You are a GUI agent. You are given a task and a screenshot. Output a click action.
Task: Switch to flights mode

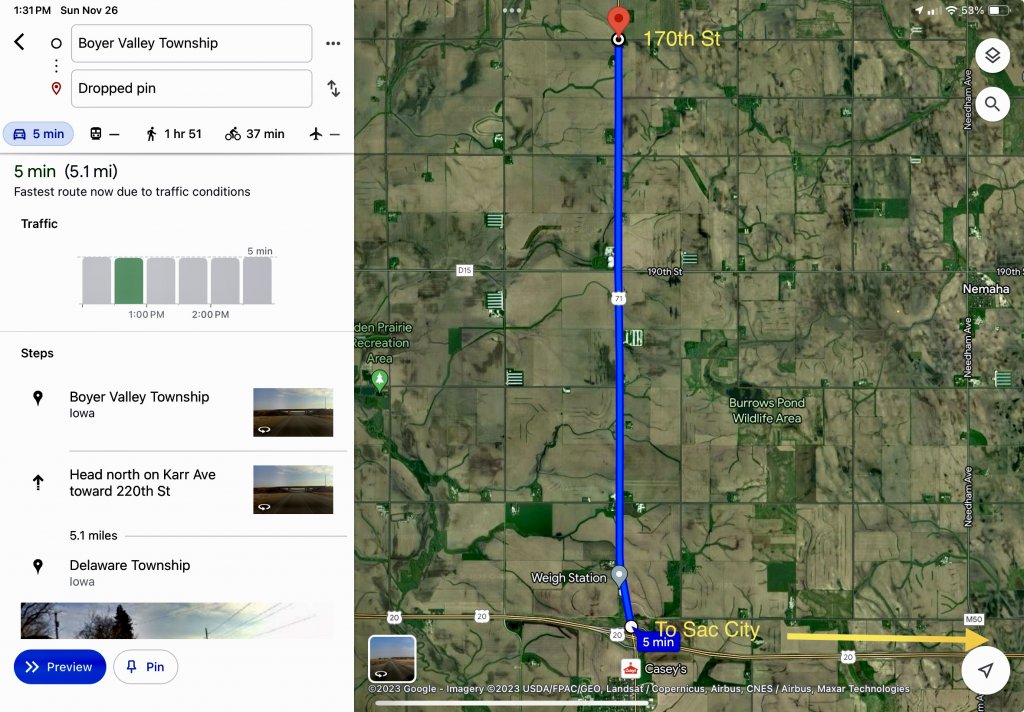point(325,133)
